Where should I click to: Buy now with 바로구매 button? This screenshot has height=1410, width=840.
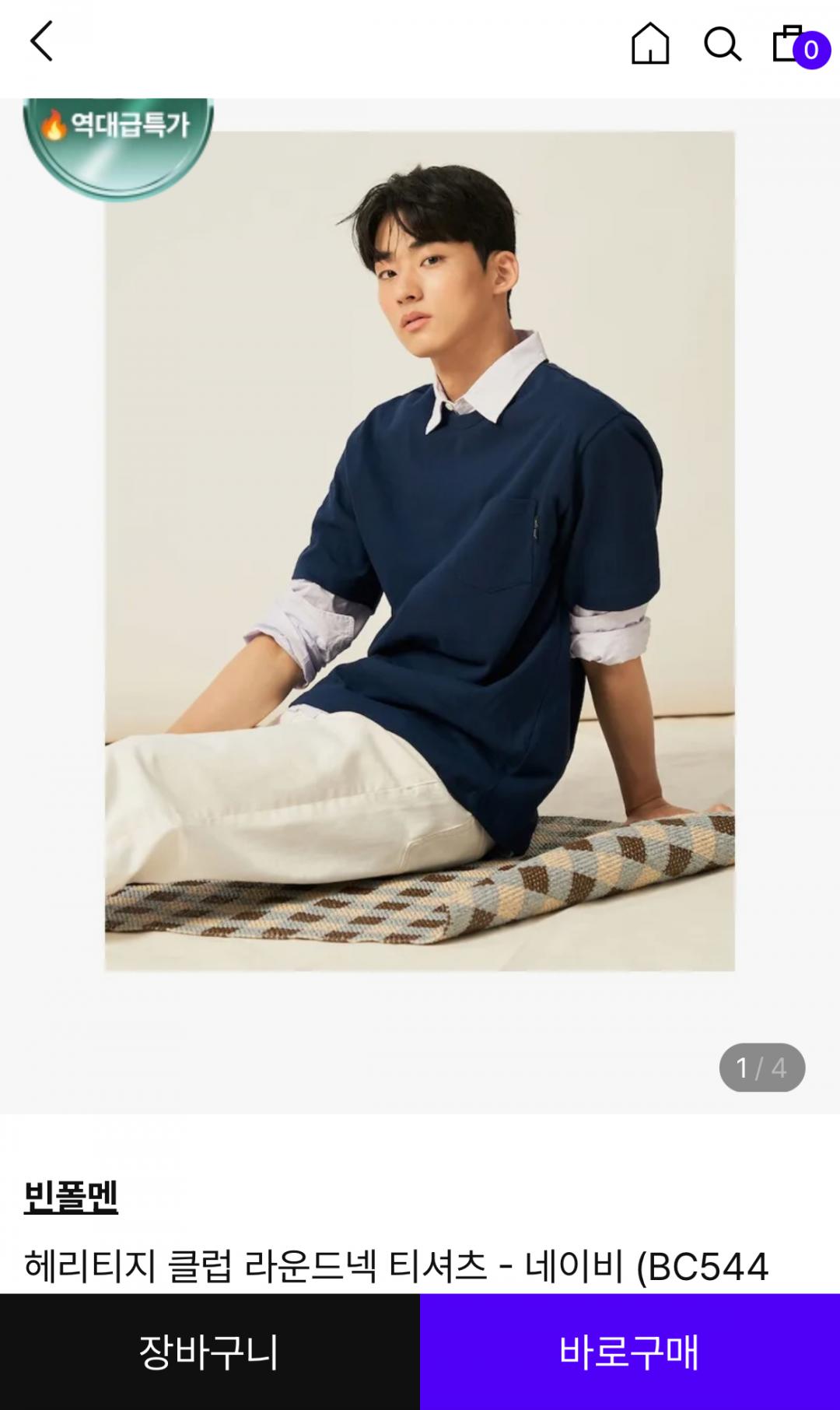pos(629,1352)
